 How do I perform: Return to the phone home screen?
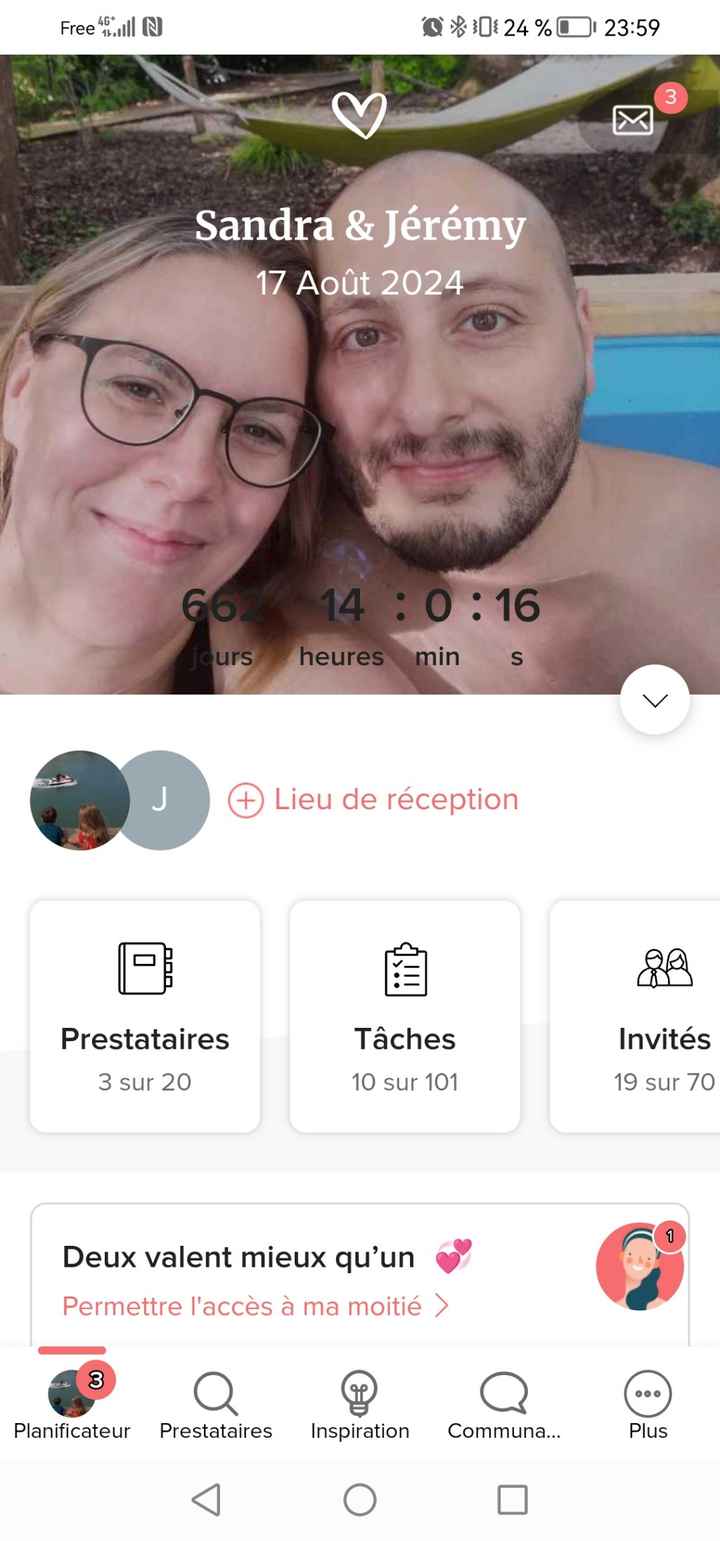tap(360, 1499)
